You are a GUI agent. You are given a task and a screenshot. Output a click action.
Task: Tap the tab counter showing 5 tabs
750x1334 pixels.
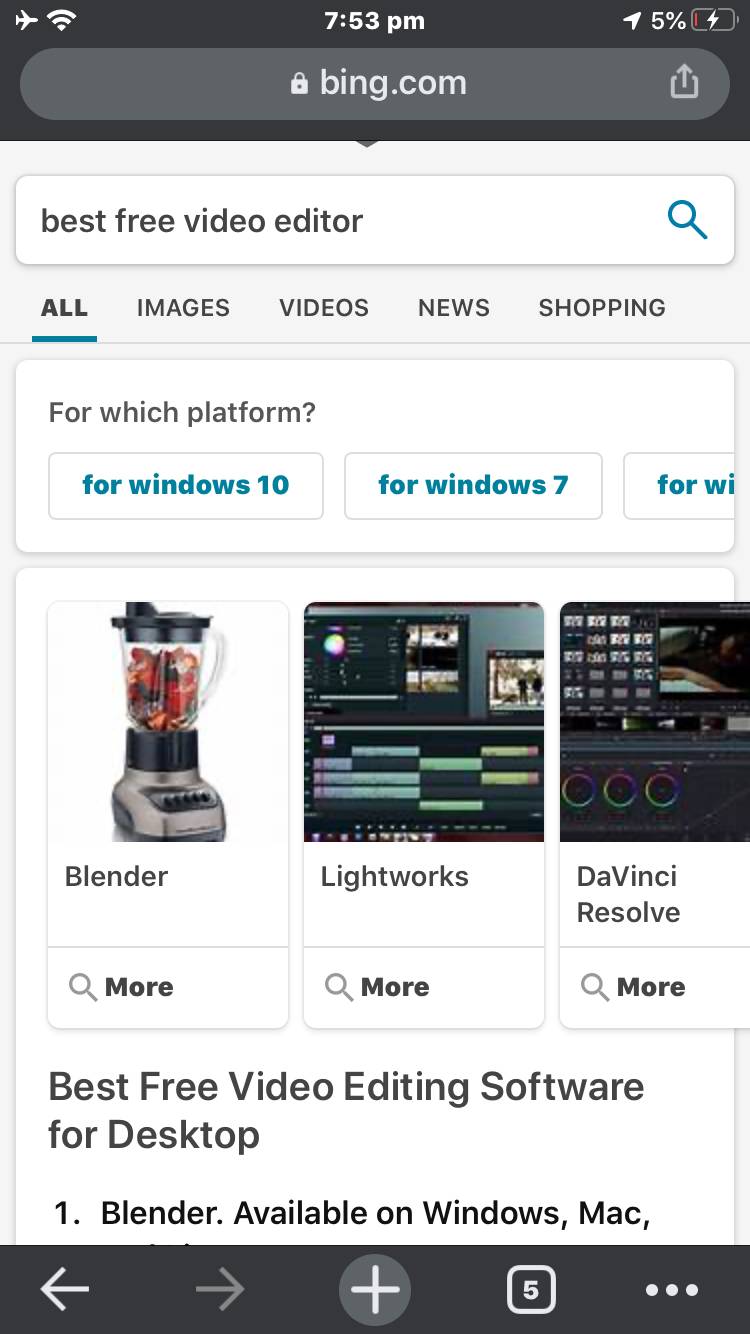[531, 1289]
